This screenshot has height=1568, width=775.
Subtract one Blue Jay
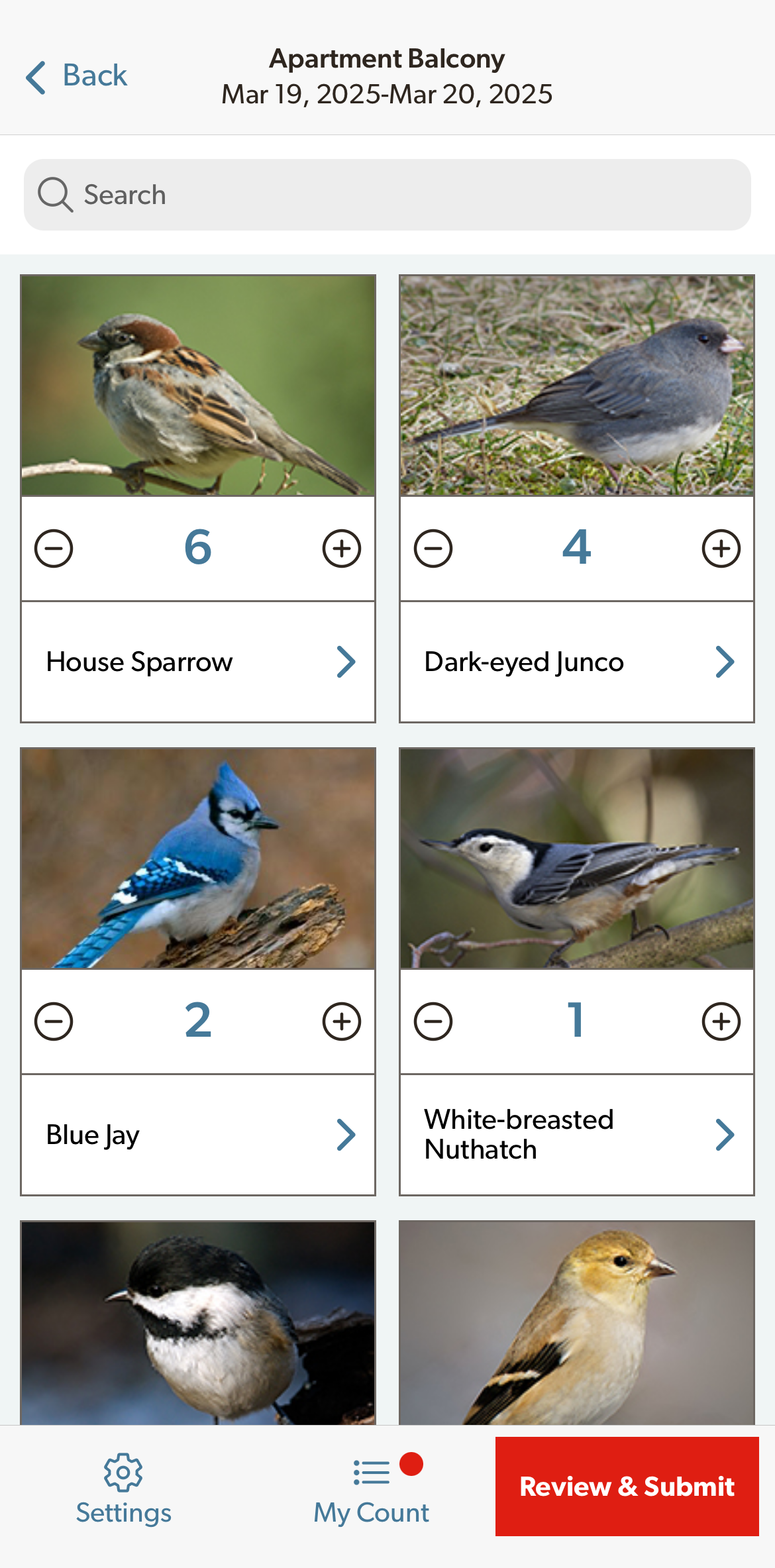pos(54,1021)
